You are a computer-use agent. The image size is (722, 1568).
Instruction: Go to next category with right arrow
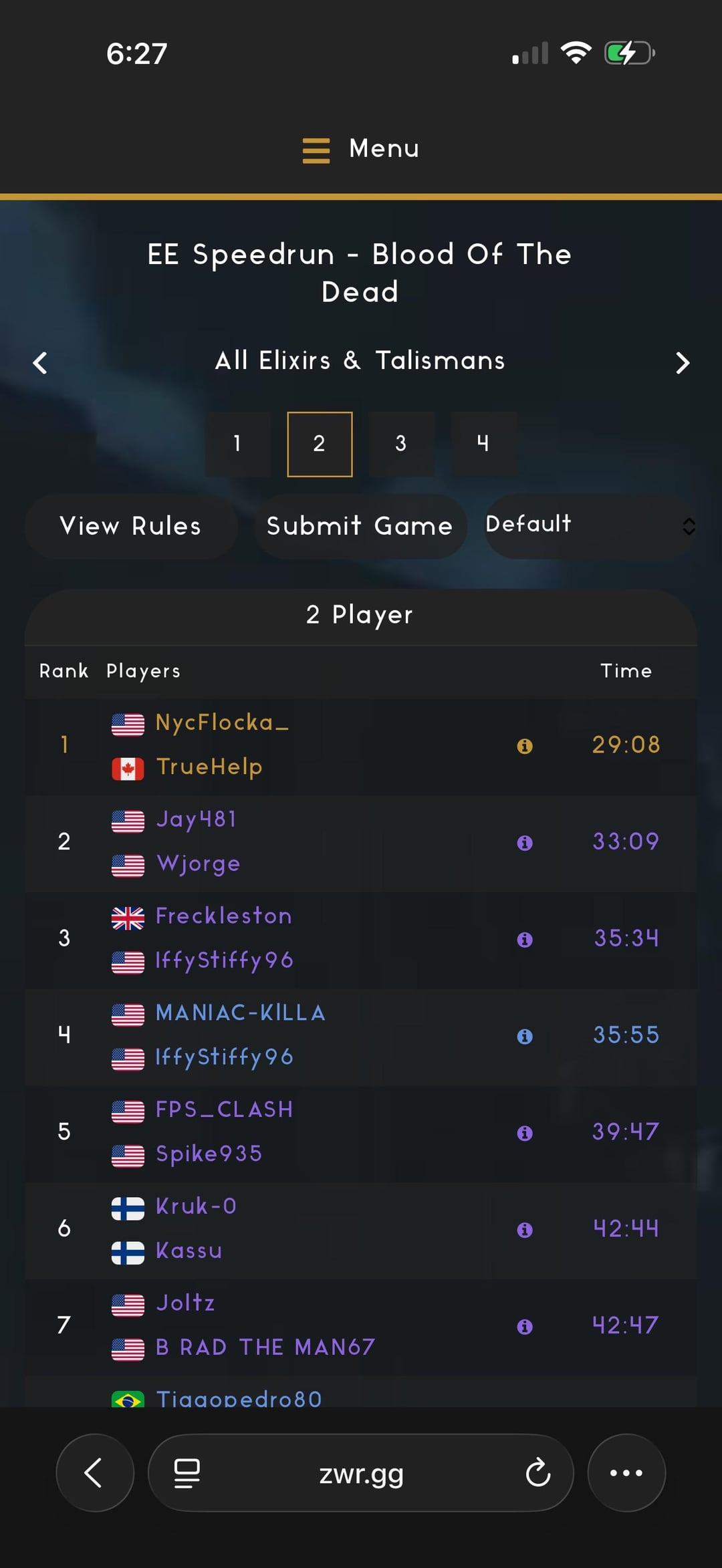(682, 363)
